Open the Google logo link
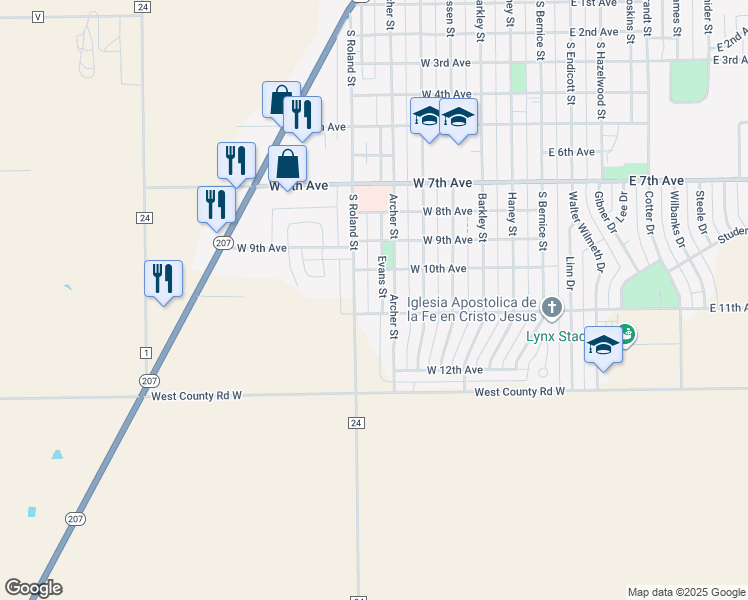The width and height of the screenshot is (748, 600). click(x=33, y=588)
